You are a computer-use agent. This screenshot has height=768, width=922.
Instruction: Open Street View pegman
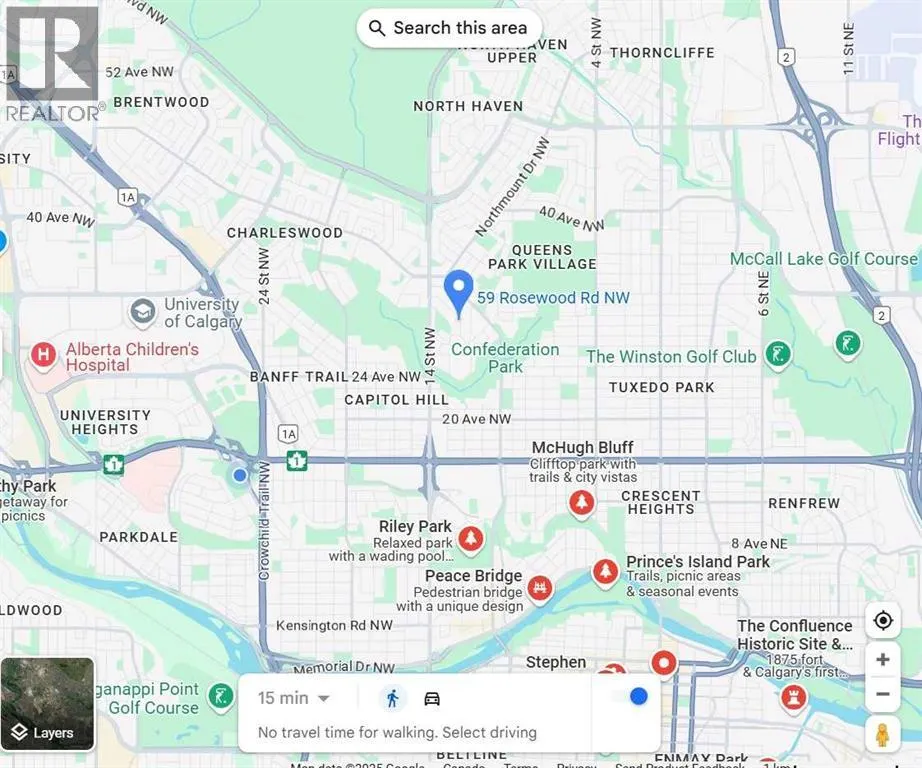coord(882,735)
